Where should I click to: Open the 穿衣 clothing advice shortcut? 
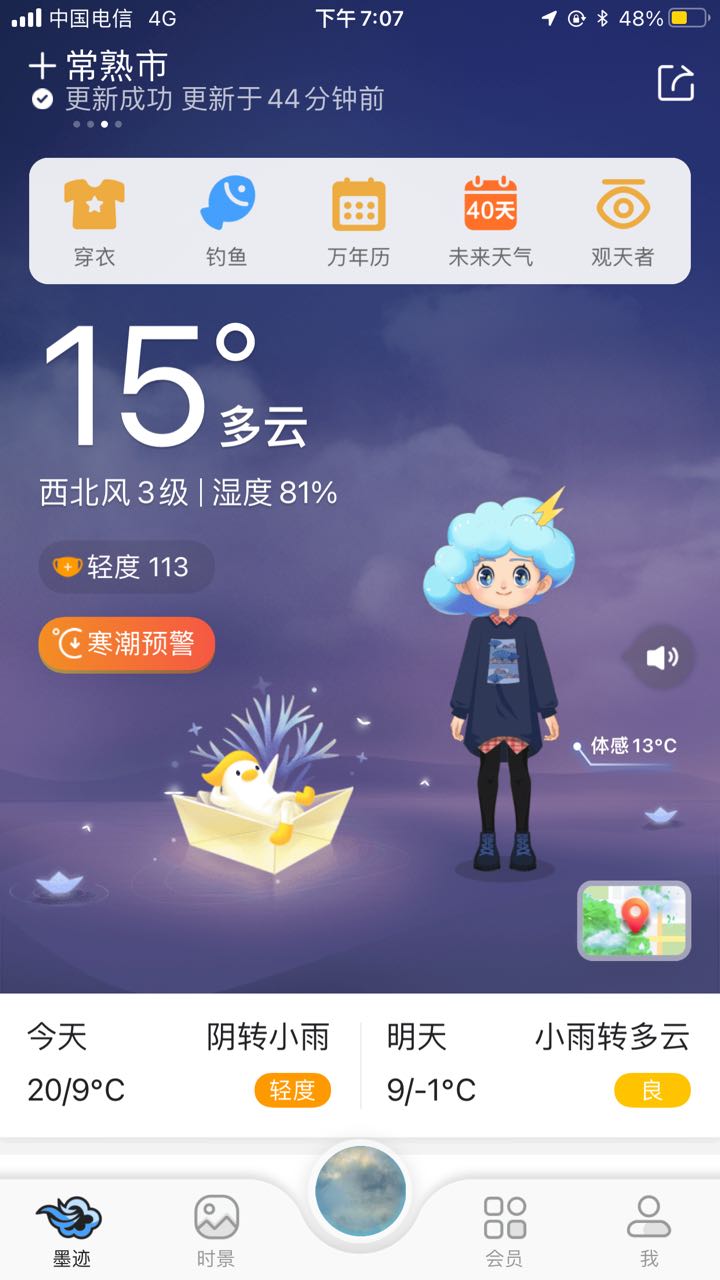(x=94, y=222)
